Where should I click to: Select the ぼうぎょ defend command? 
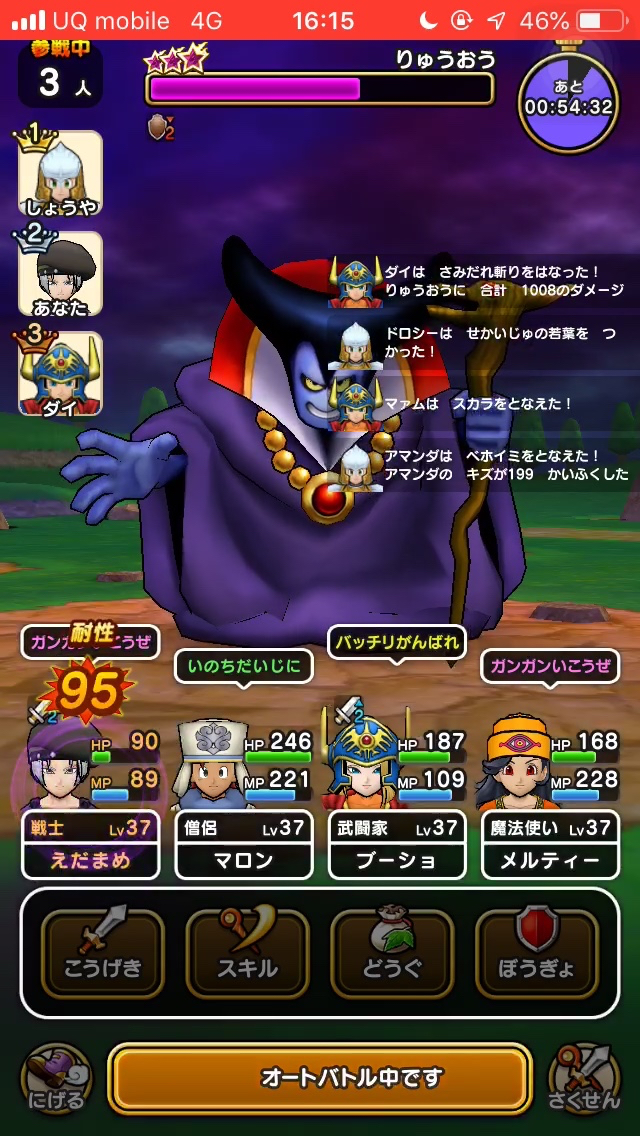tap(536, 954)
